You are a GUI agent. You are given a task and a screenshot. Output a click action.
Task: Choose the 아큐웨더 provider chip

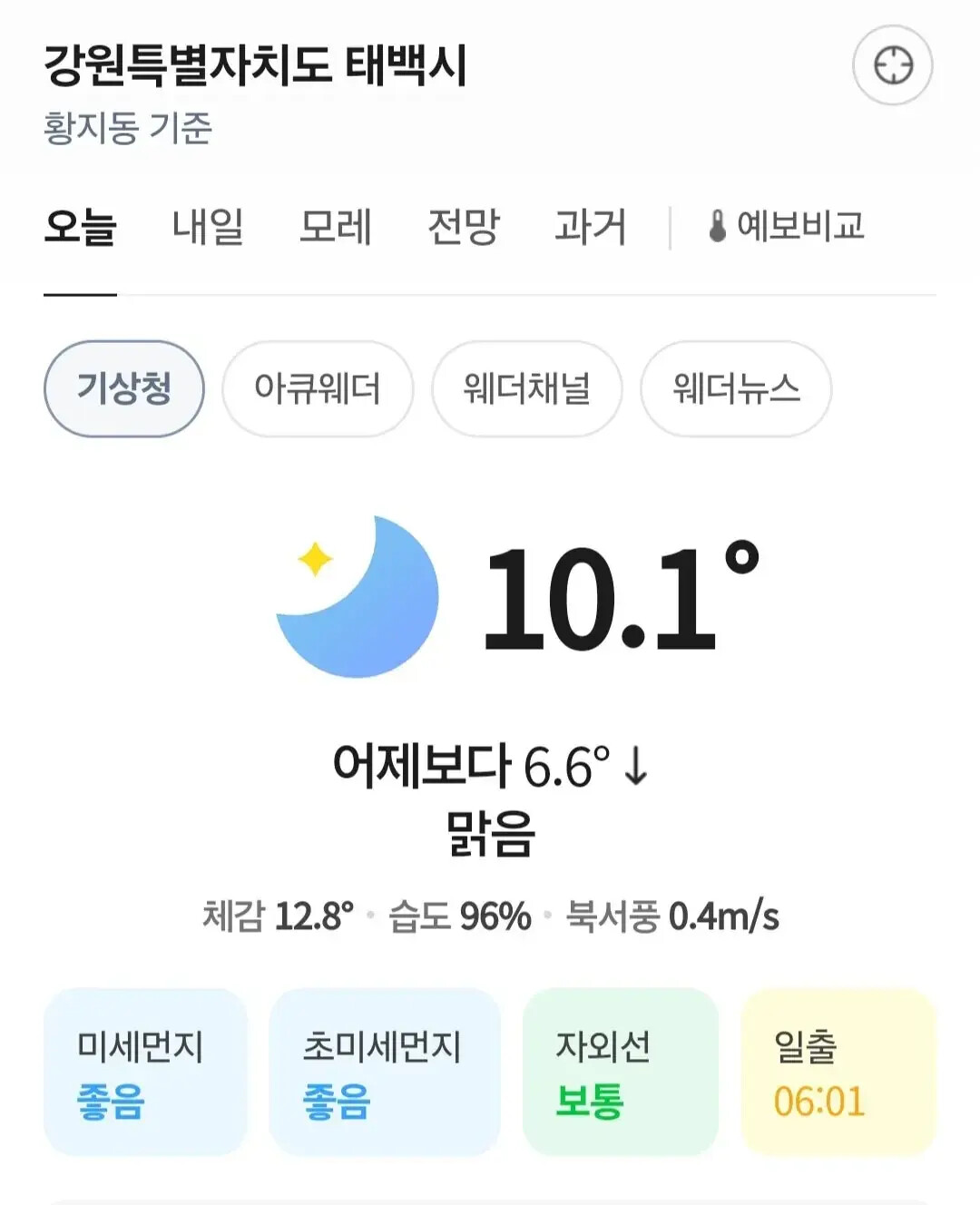tap(318, 389)
